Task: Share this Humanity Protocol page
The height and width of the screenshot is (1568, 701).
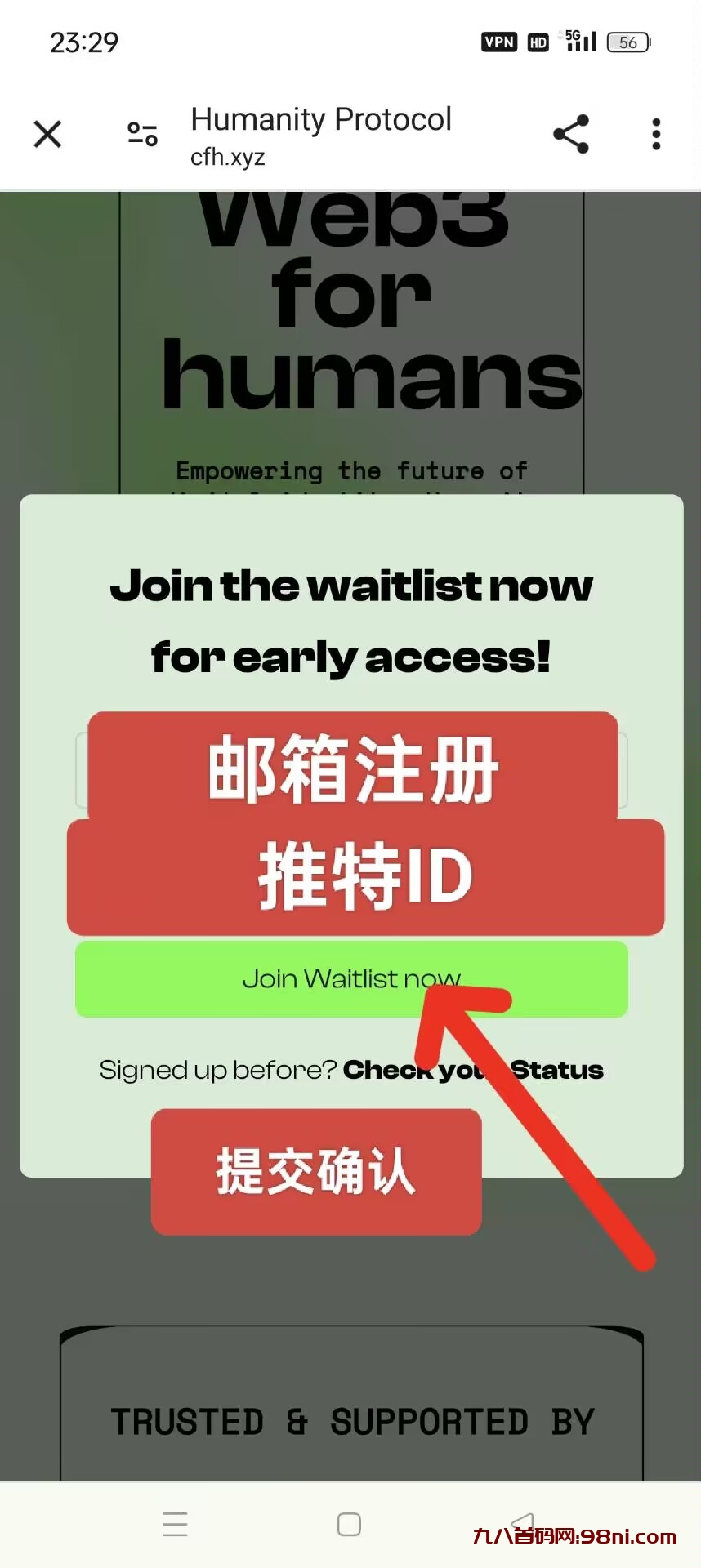Action: click(571, 134)
